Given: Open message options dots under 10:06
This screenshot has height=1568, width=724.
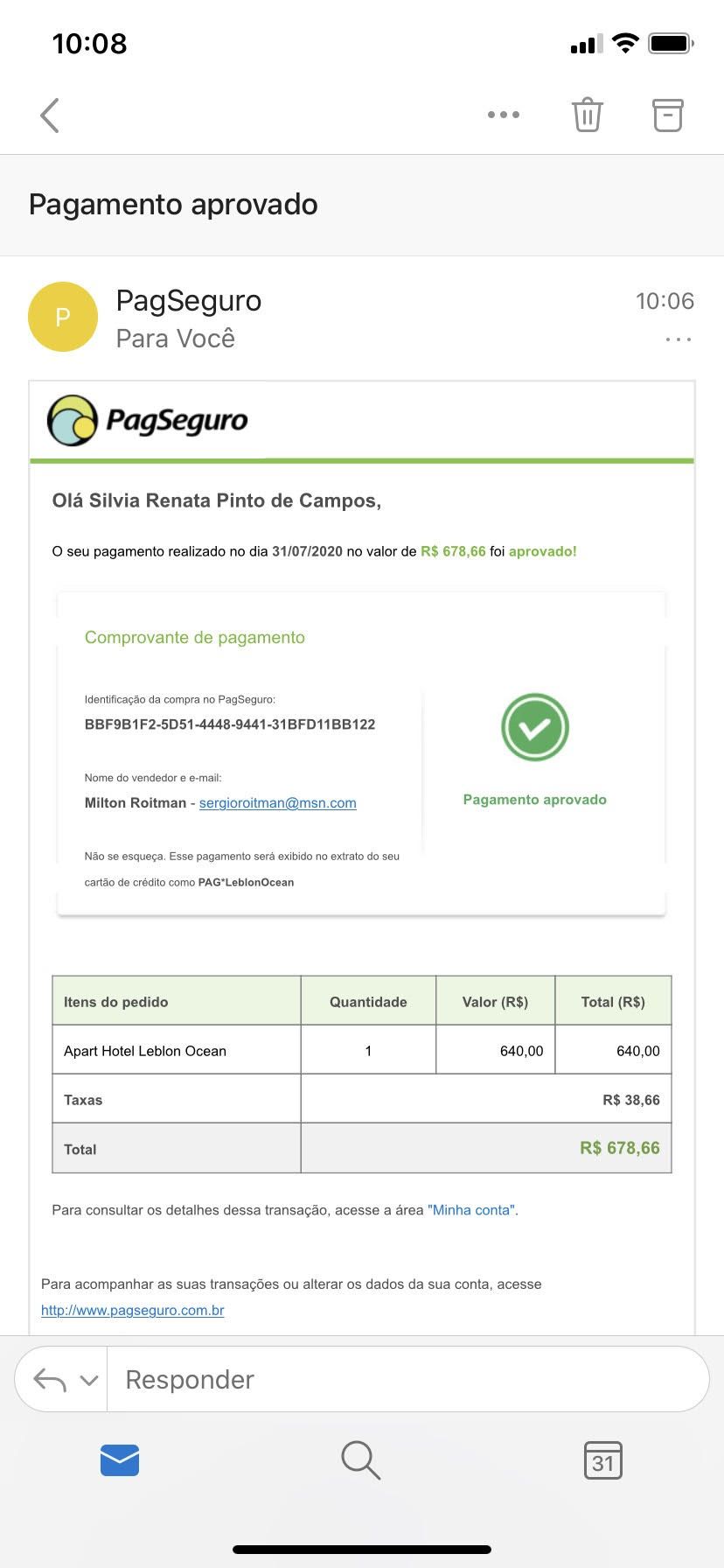Looking at the screenshot, I should click(x=678, y=339).
